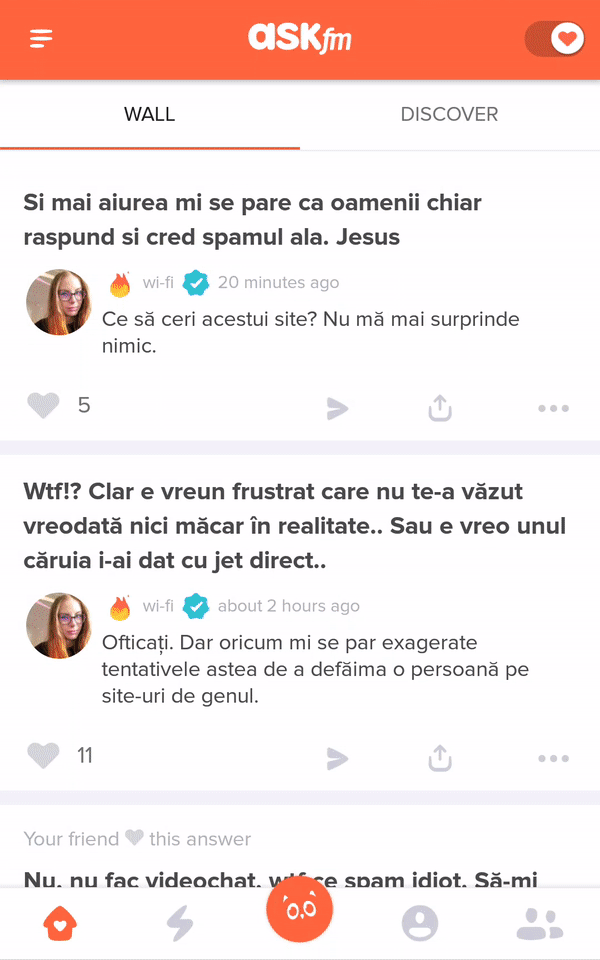
Task: Tap the send arrow icon under the 'Ce să ceri acestui site' answer
Action: coord(337,408)
